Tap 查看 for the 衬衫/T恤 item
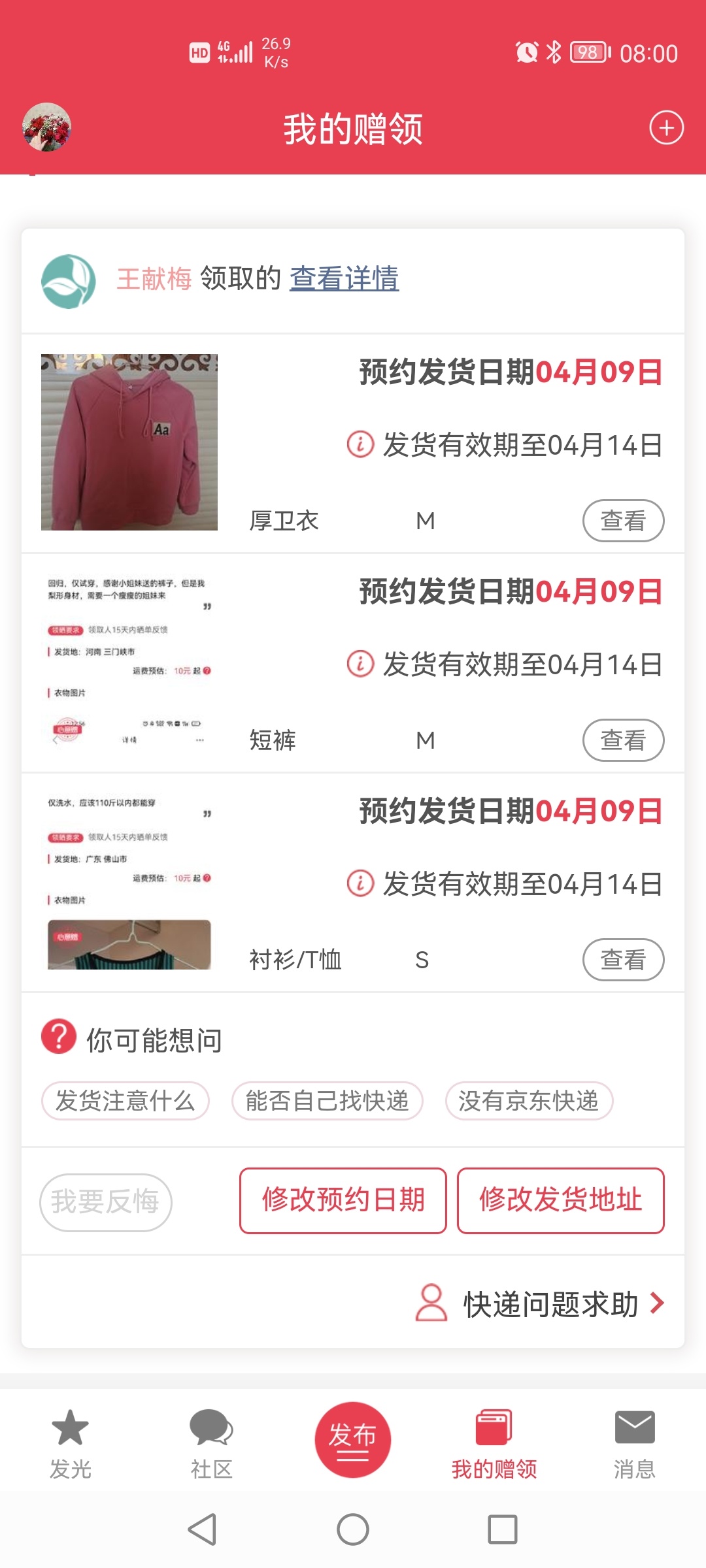 [623, 960]
